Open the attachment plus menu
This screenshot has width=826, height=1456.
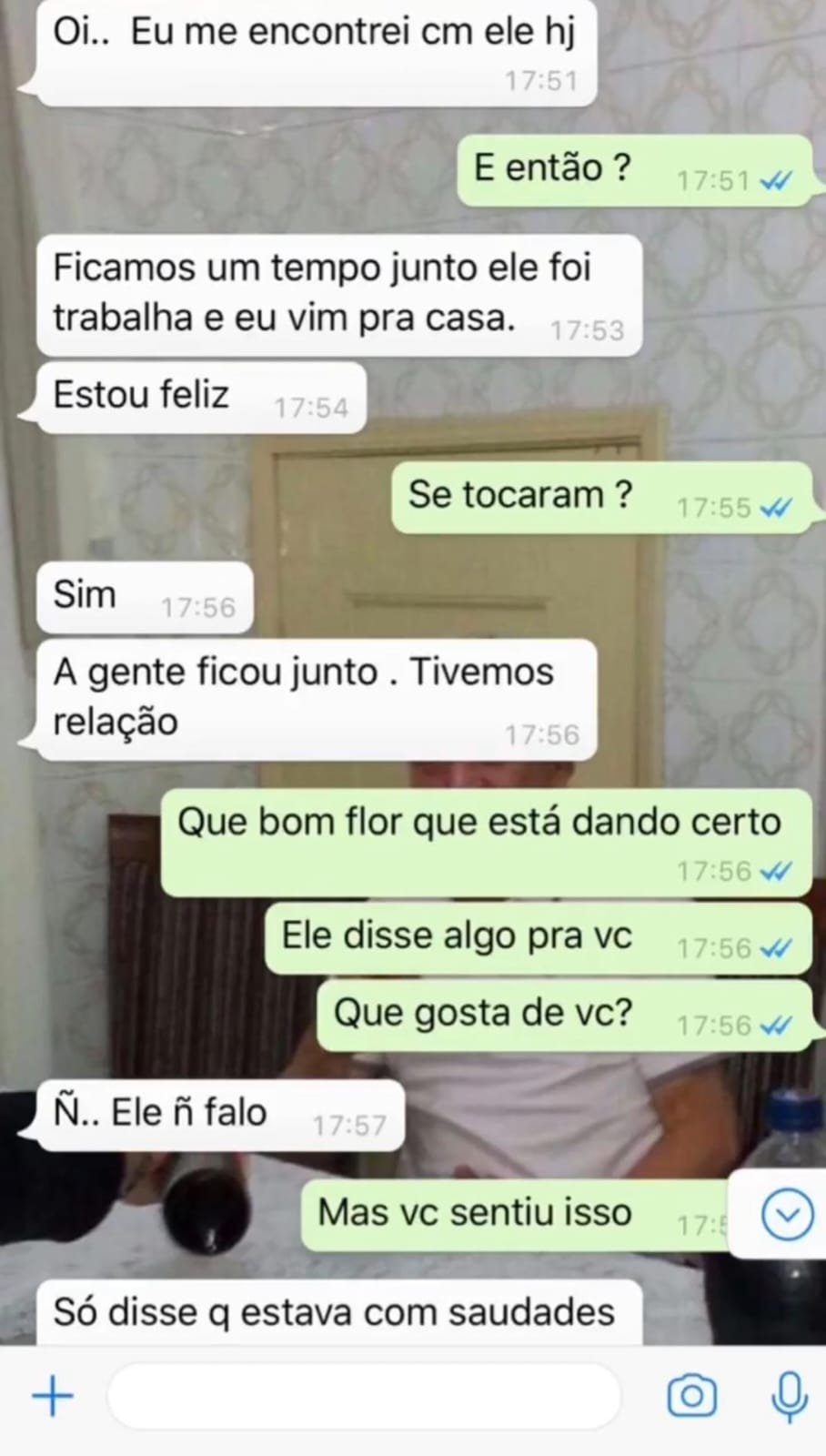tap(53, 1396)
